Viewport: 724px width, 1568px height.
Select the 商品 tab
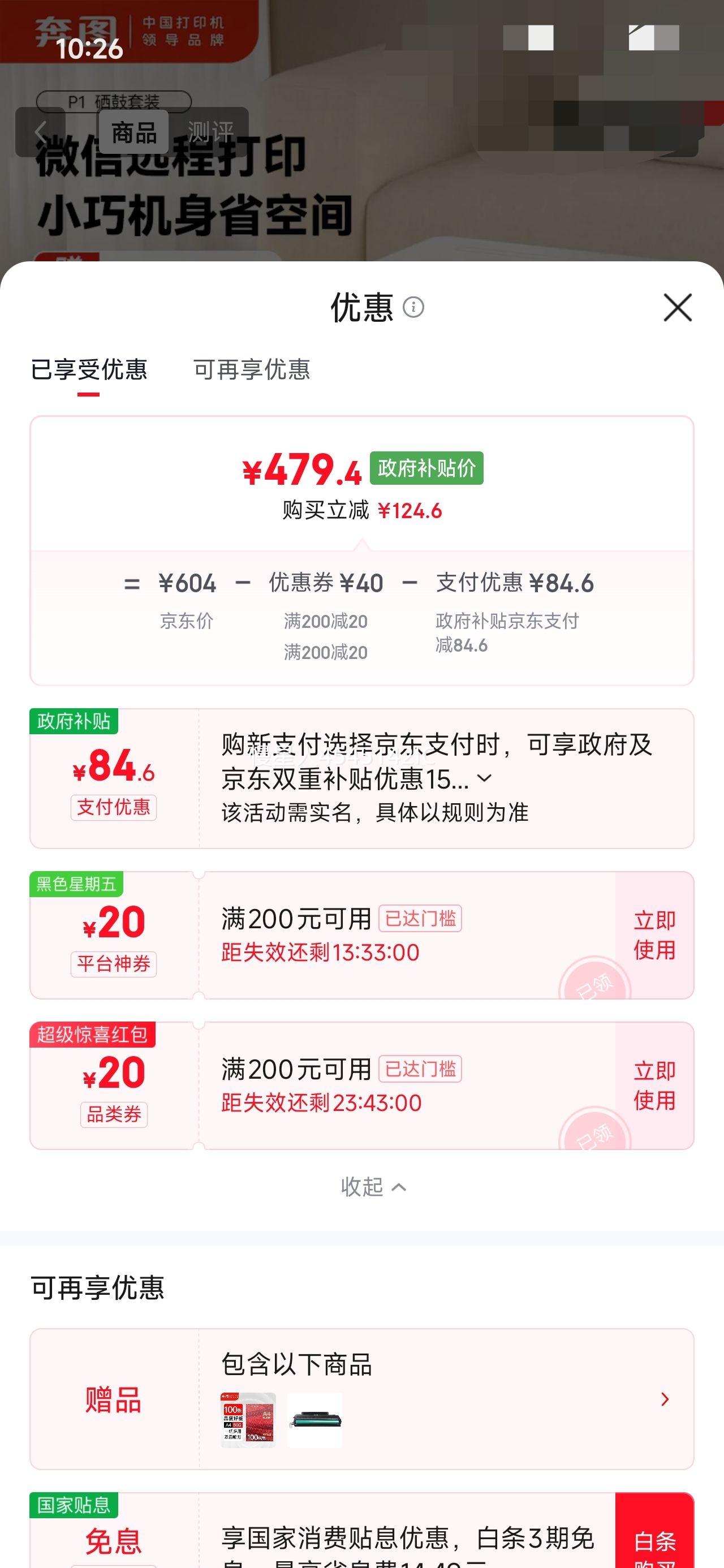pos(135,131)
